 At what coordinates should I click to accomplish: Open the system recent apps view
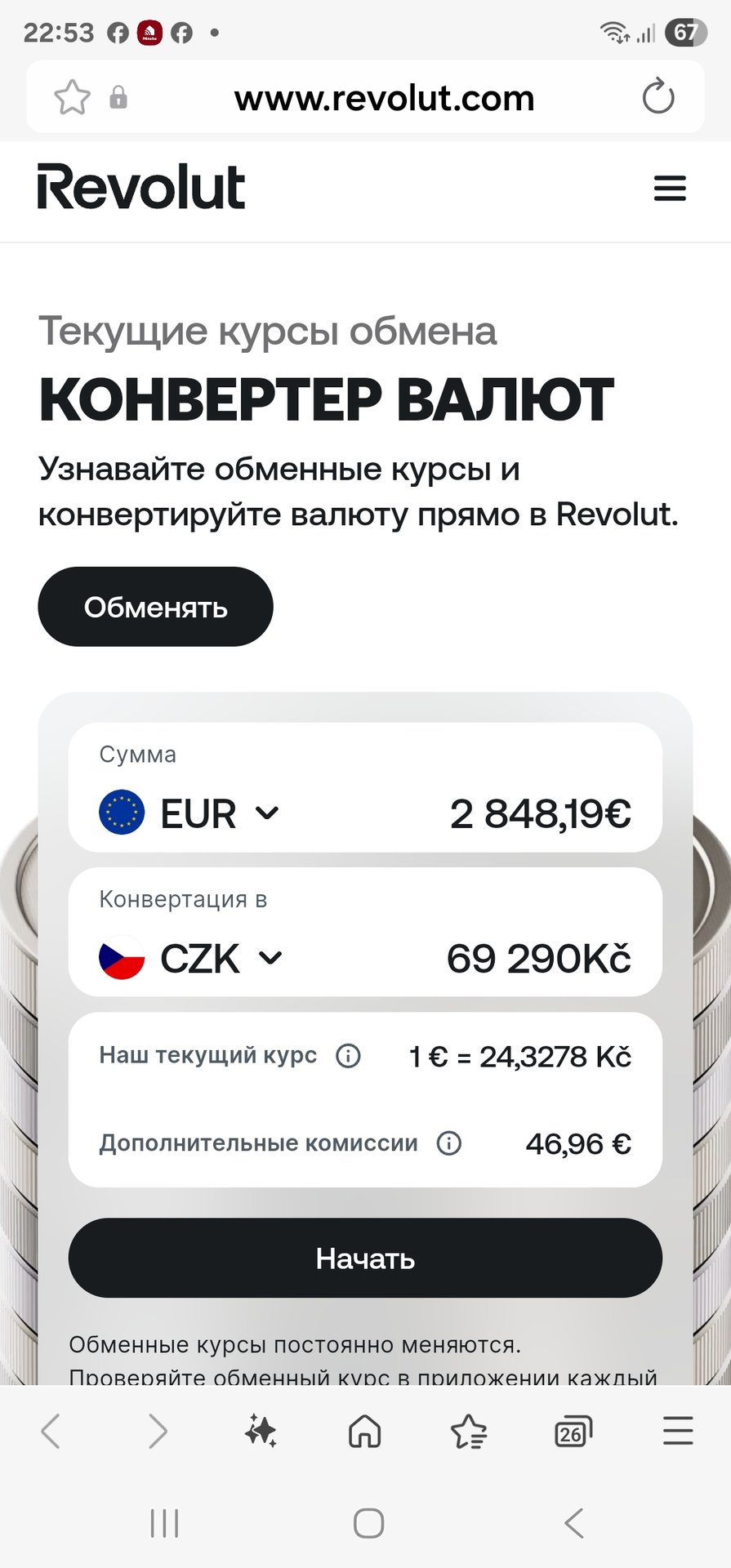pyautogui.click(x=164, y=1523)
